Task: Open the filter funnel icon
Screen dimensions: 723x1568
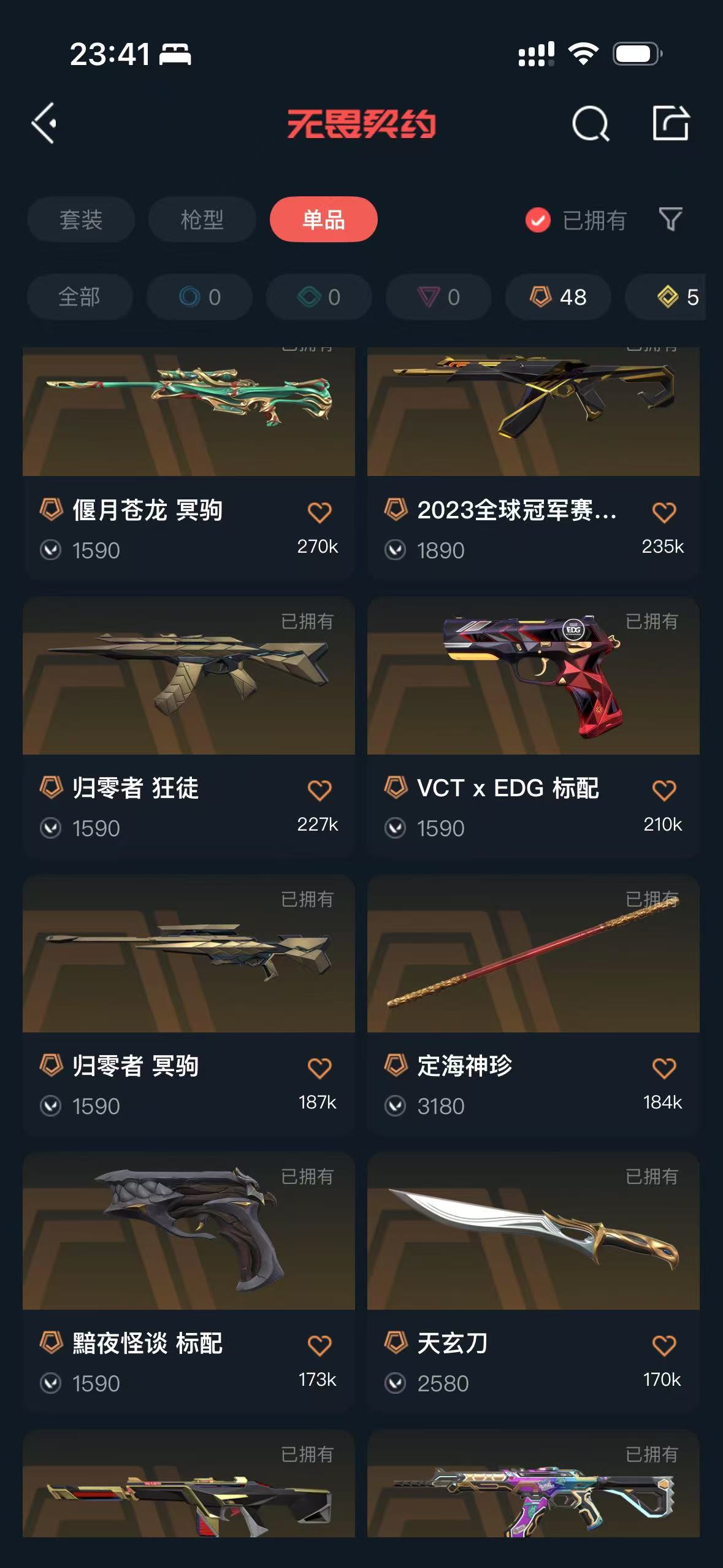Action: point(670,219)
